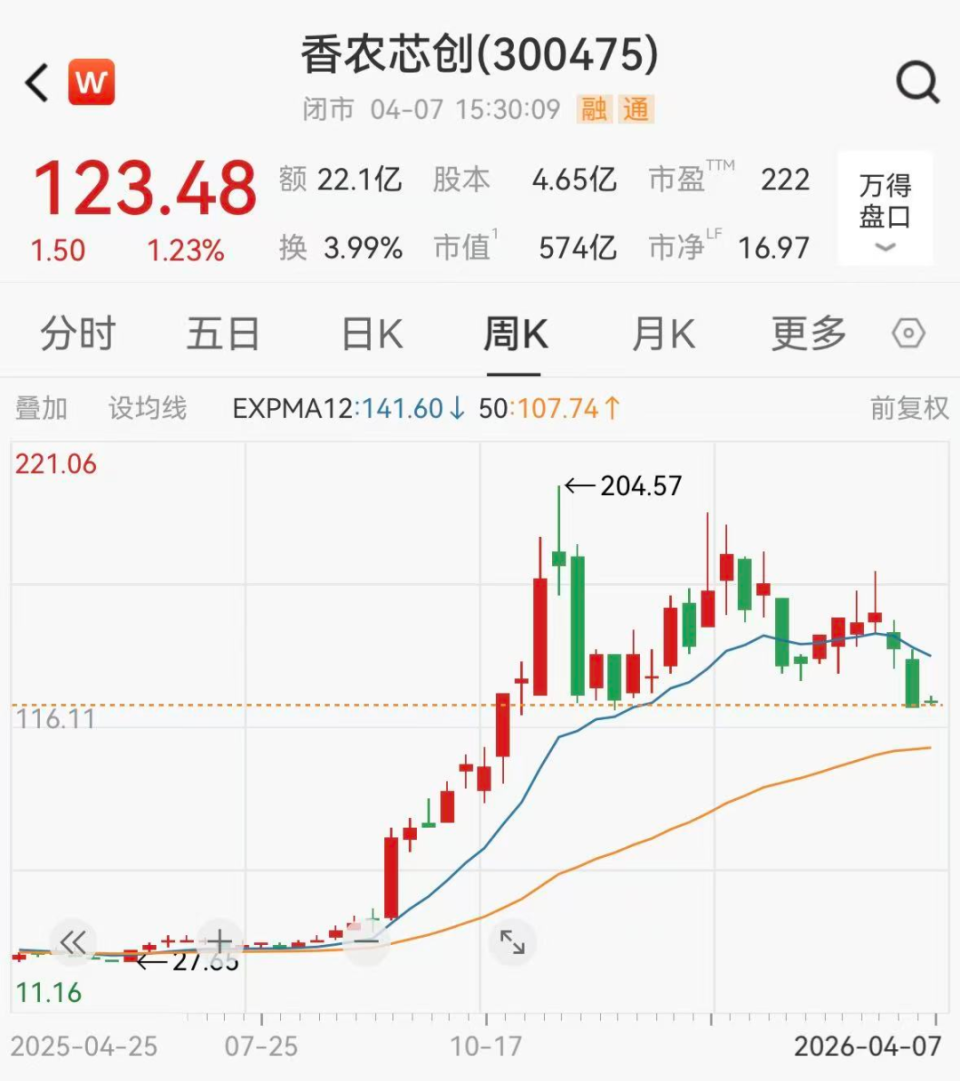Switch to the 月K monthly chart tab
960x1081 pixels.
tap(663, 334)
